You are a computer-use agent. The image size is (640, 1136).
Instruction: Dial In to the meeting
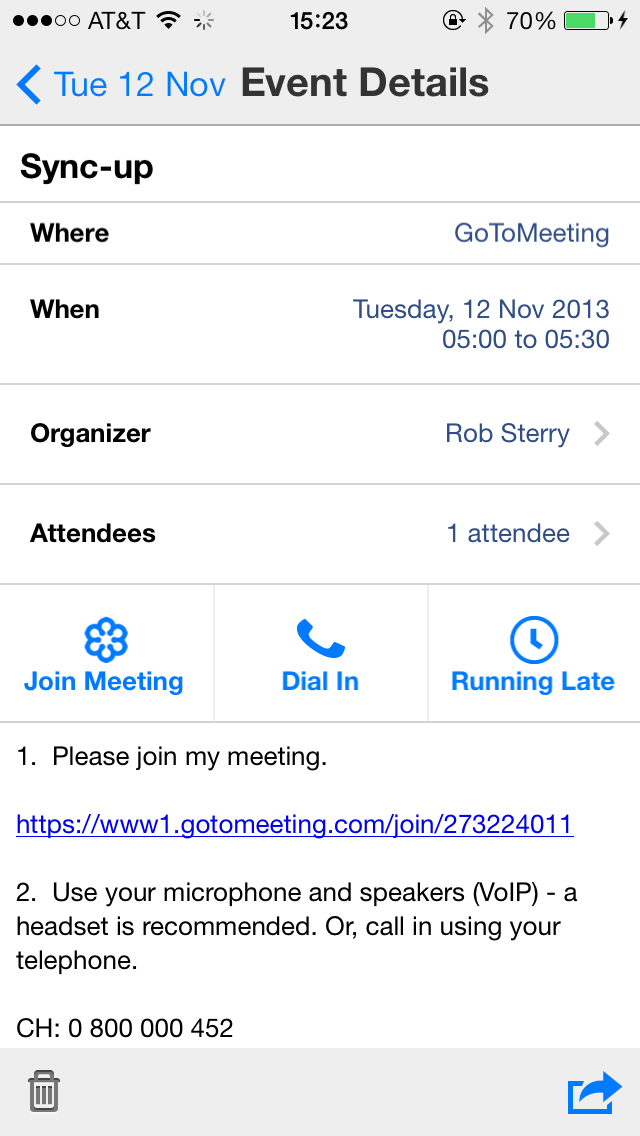320,655
